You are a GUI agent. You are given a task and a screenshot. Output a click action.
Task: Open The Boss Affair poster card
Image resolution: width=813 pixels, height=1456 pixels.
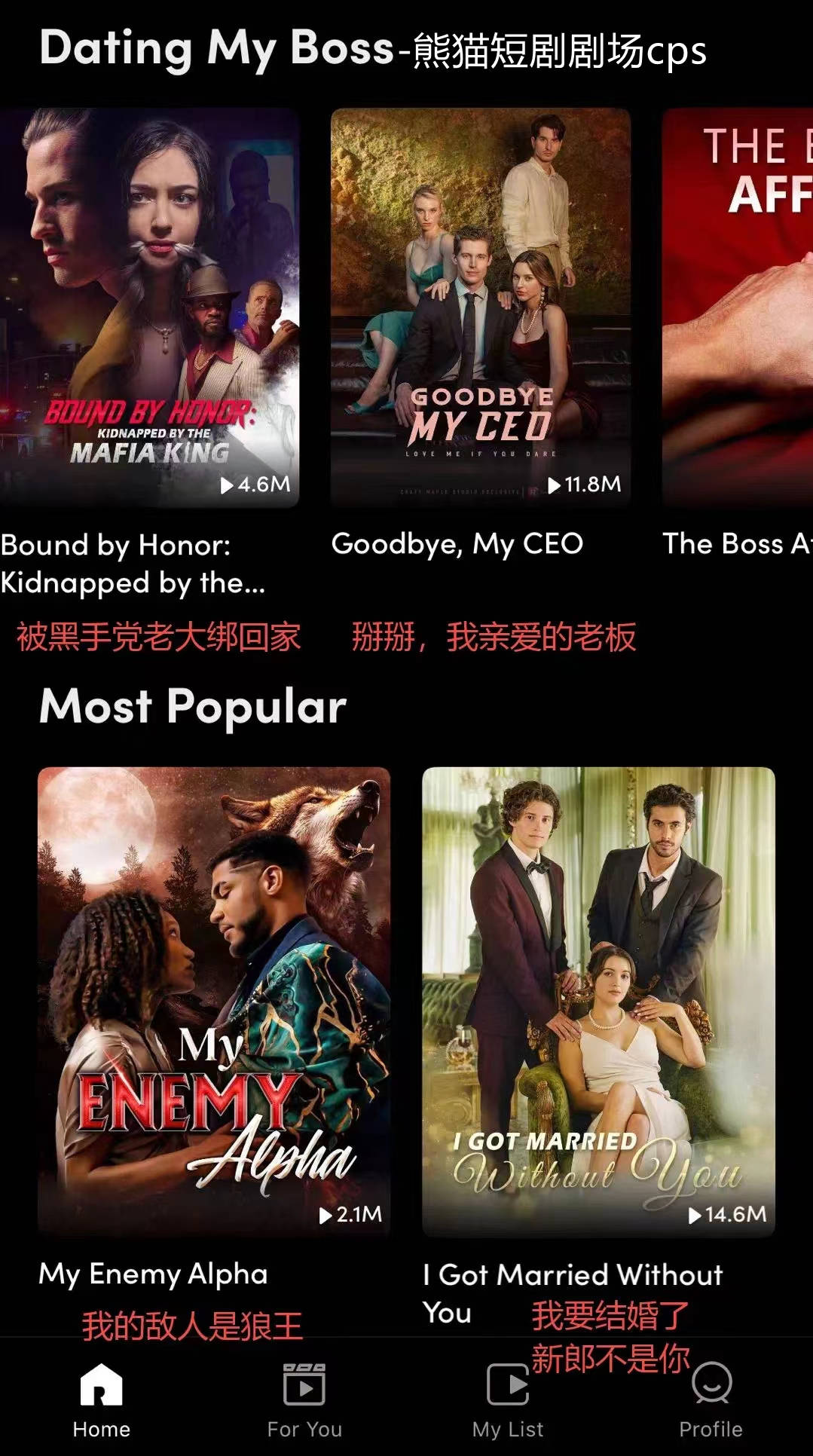tap(737, 307)
